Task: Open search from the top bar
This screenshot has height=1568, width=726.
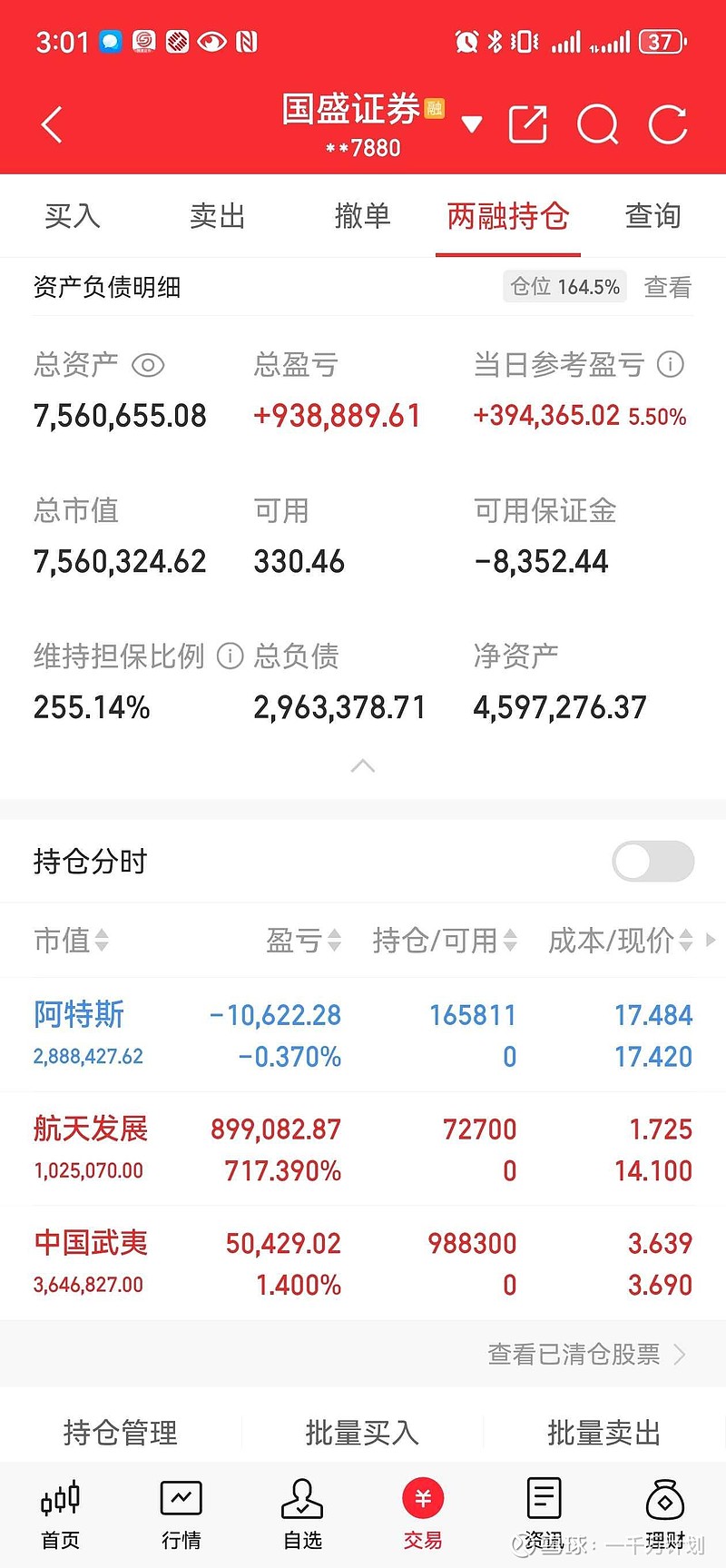Action: click(x=597, y=124)
